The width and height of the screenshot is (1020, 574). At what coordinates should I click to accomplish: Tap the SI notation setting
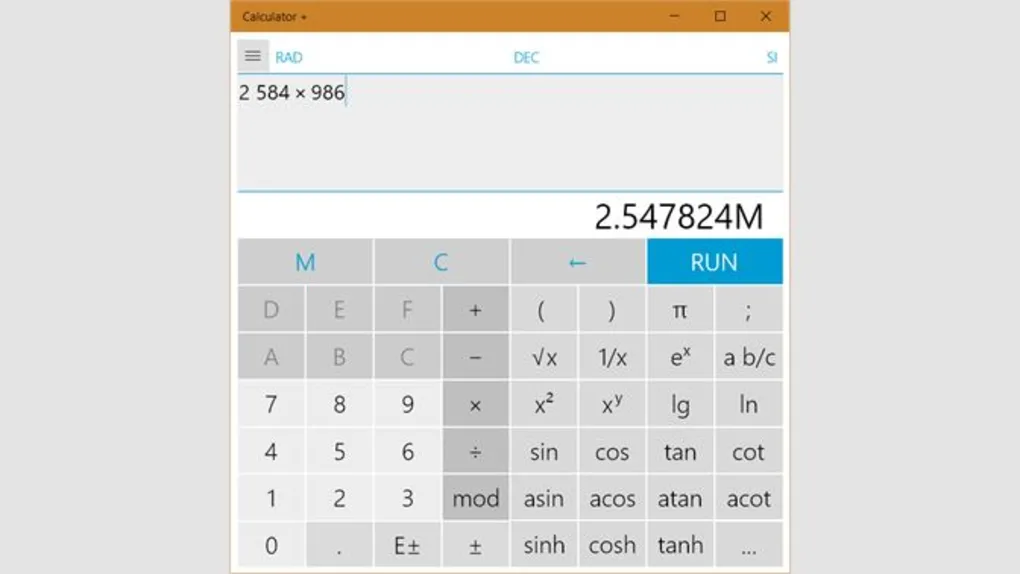(x=771, y=58)
